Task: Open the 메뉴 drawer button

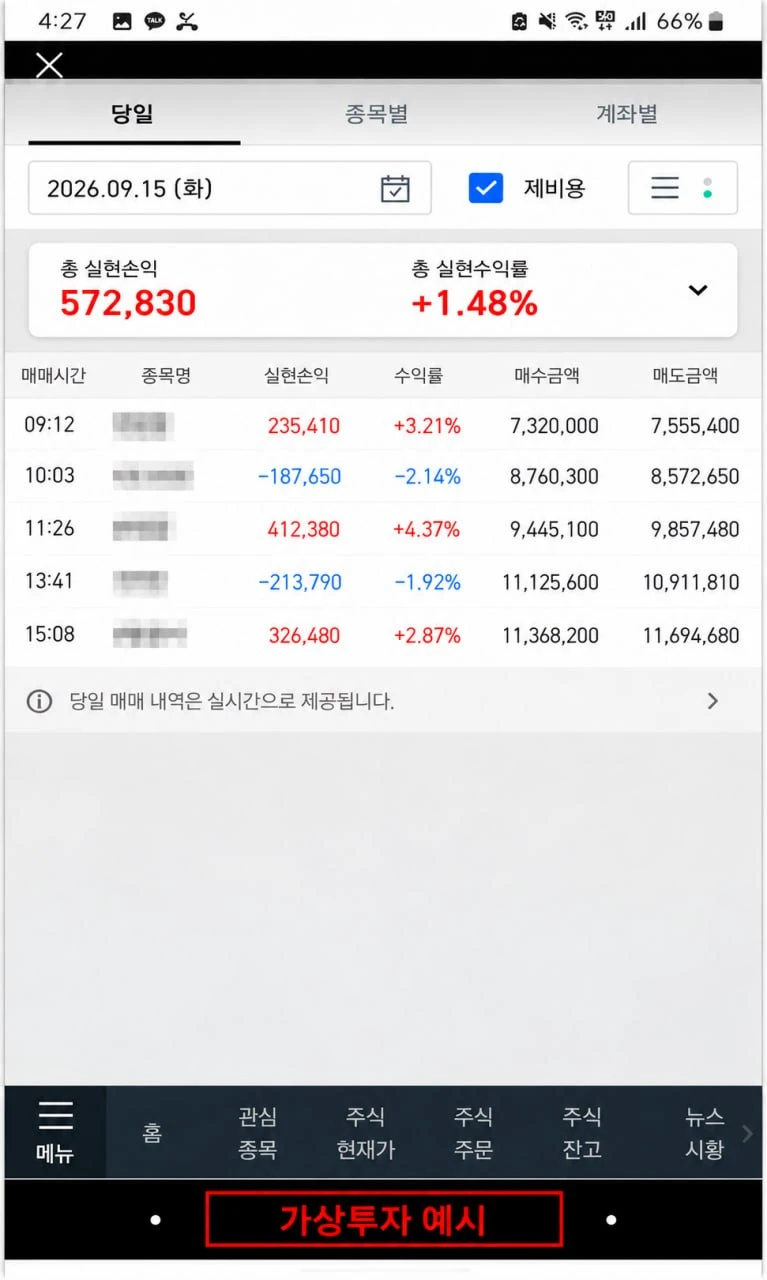Action: click(55, 1132)
